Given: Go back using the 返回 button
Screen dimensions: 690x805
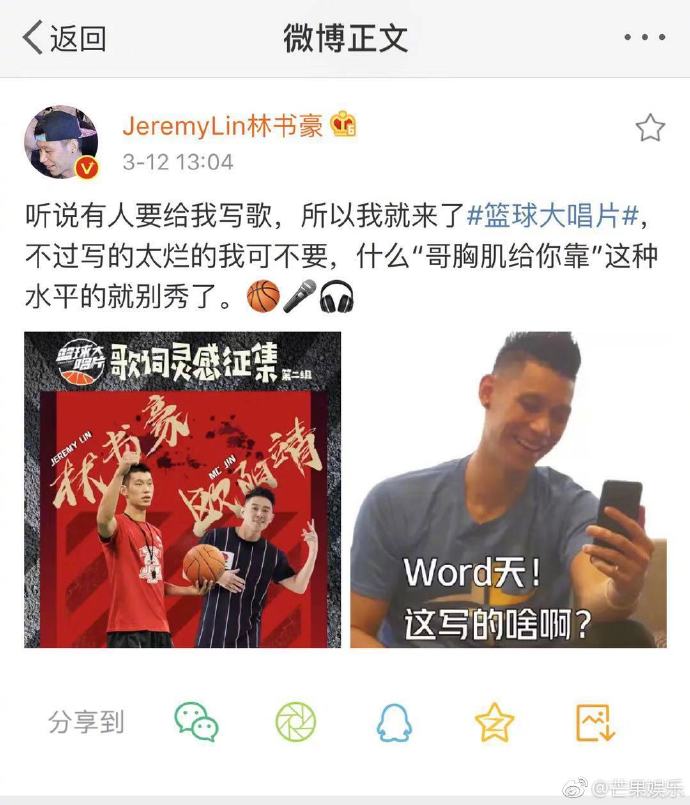Looking at the screenshot, I should [65, 39].
